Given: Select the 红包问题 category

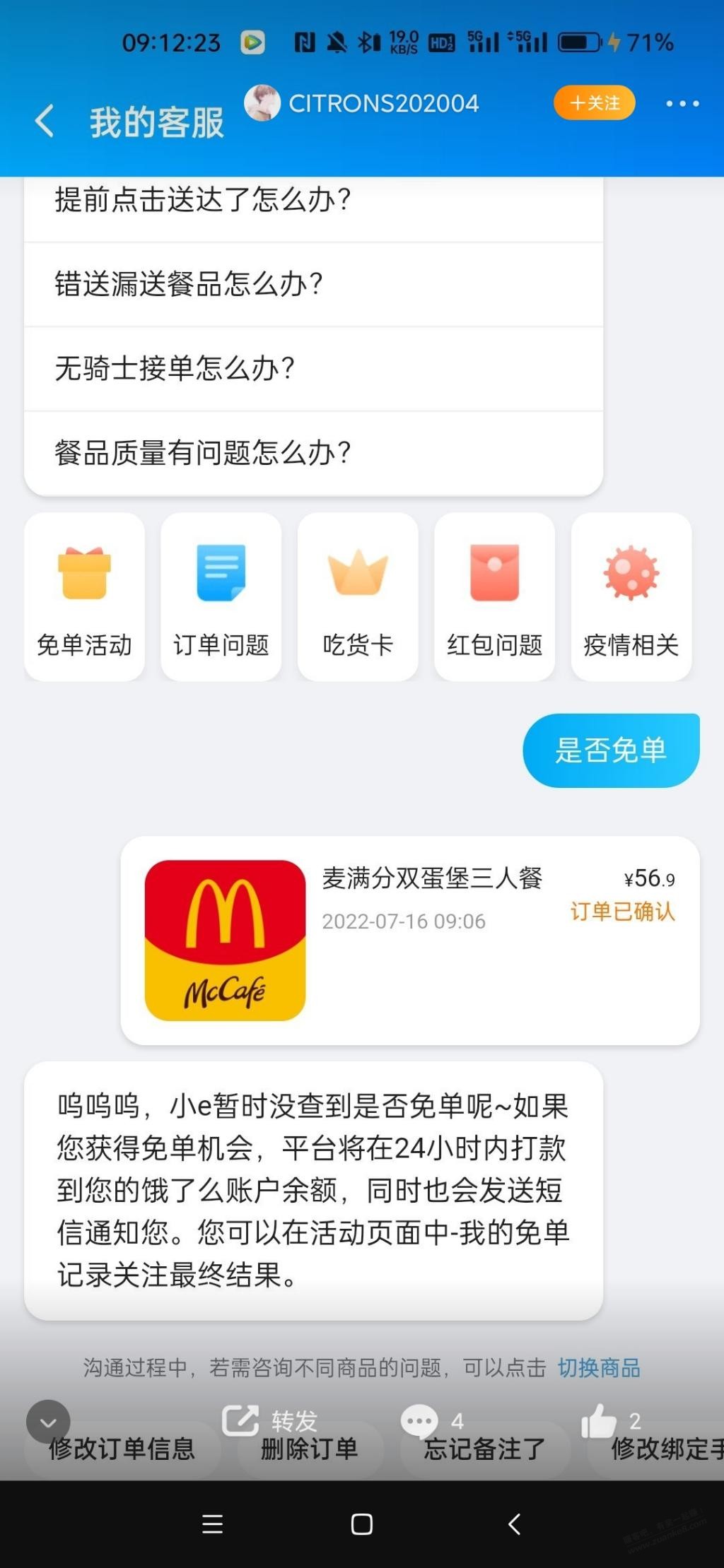Looking at the screenshot, I should click(494, 596).
